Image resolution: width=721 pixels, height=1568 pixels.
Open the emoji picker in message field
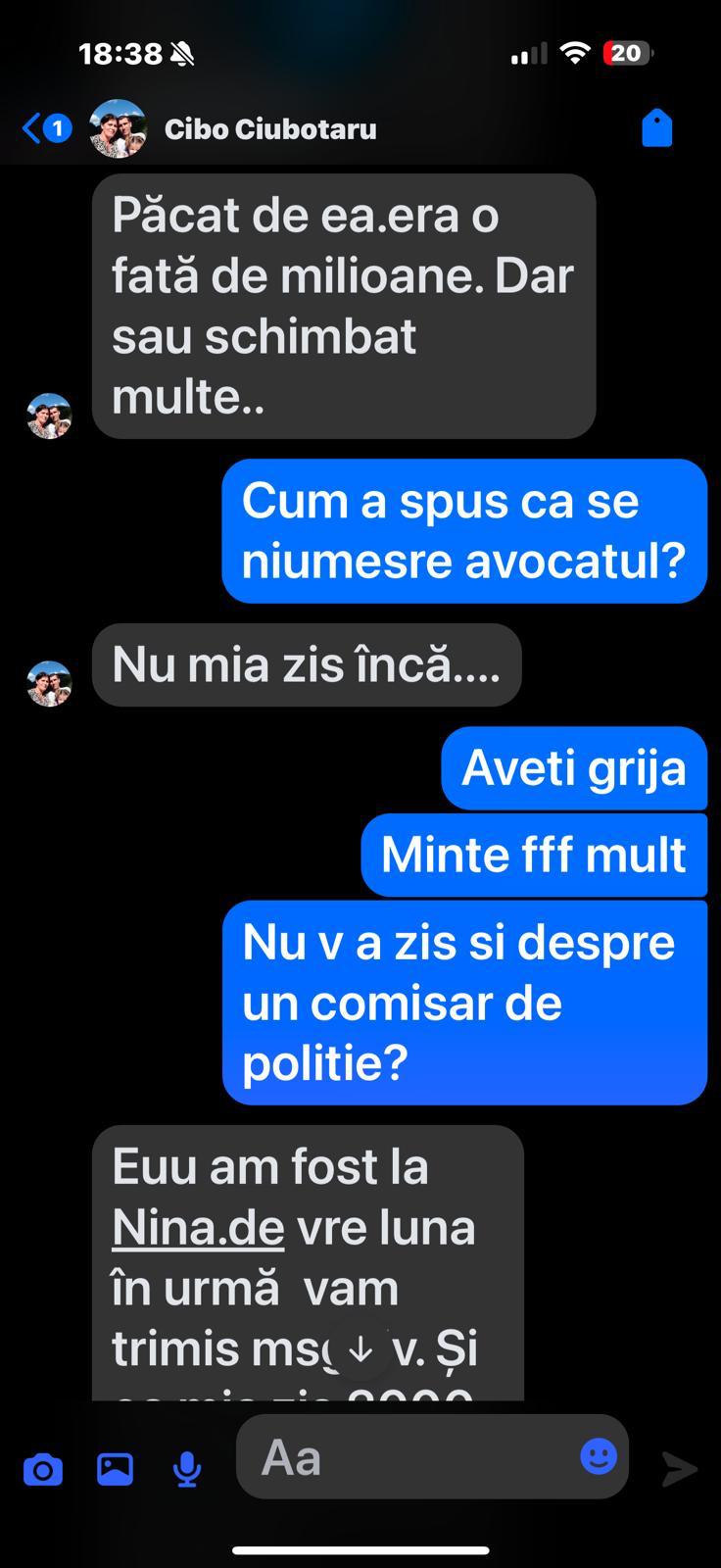click(598, 1456)
